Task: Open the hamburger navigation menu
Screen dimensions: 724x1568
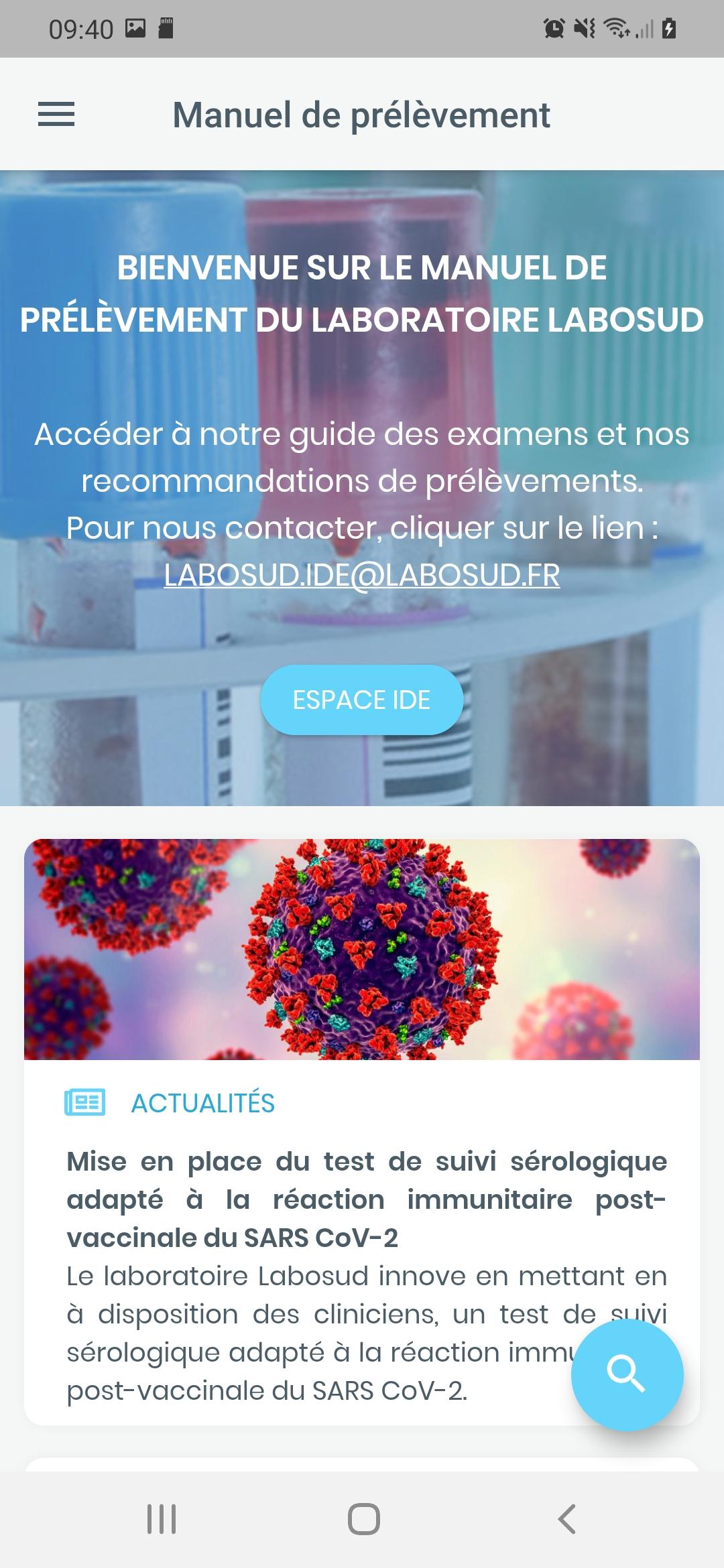Action: (56, 115)
